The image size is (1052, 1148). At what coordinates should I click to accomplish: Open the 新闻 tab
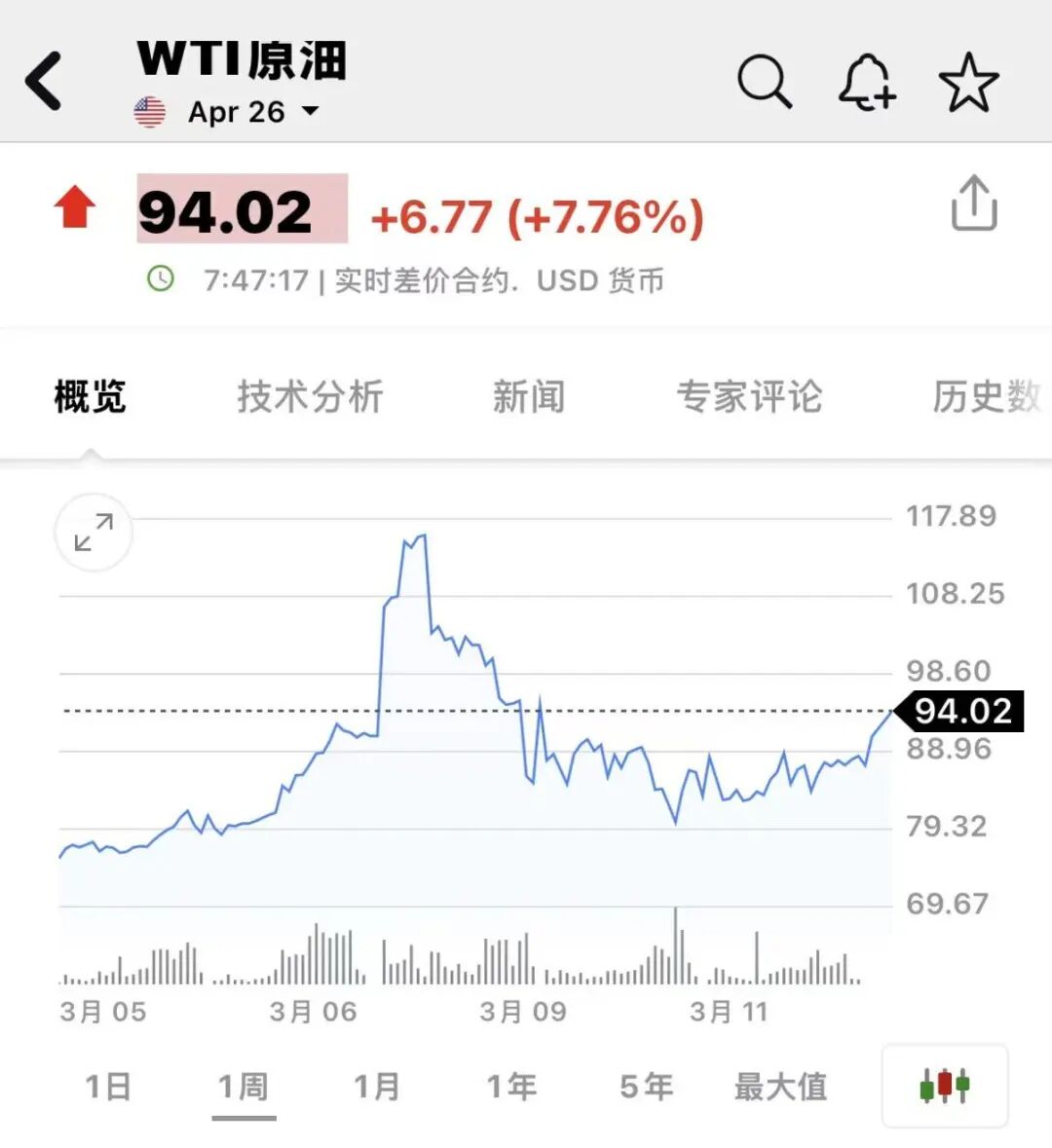click(x=529, y=397)
